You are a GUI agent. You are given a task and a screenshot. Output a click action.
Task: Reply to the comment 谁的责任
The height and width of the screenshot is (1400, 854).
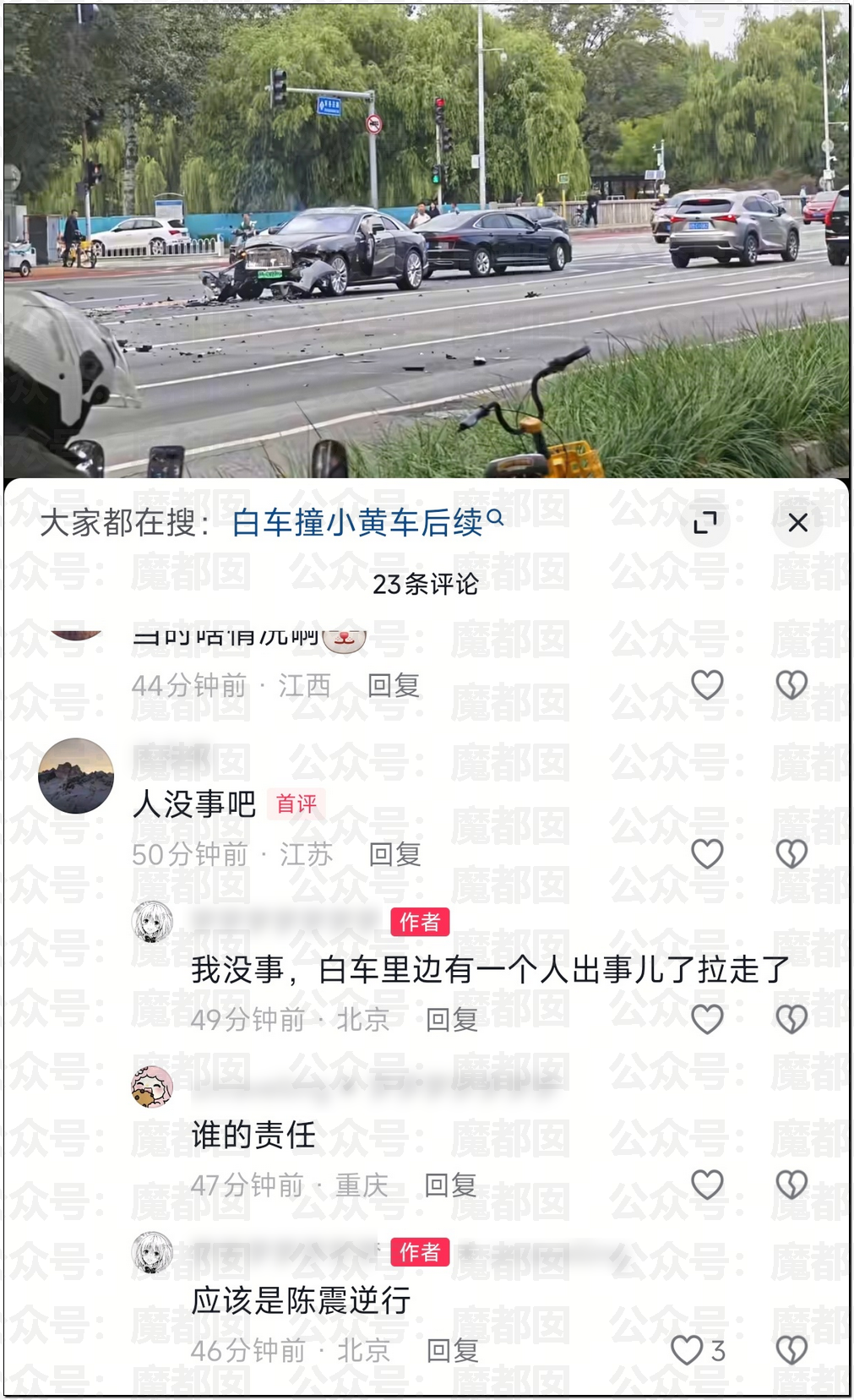[x=450, y=1185]
